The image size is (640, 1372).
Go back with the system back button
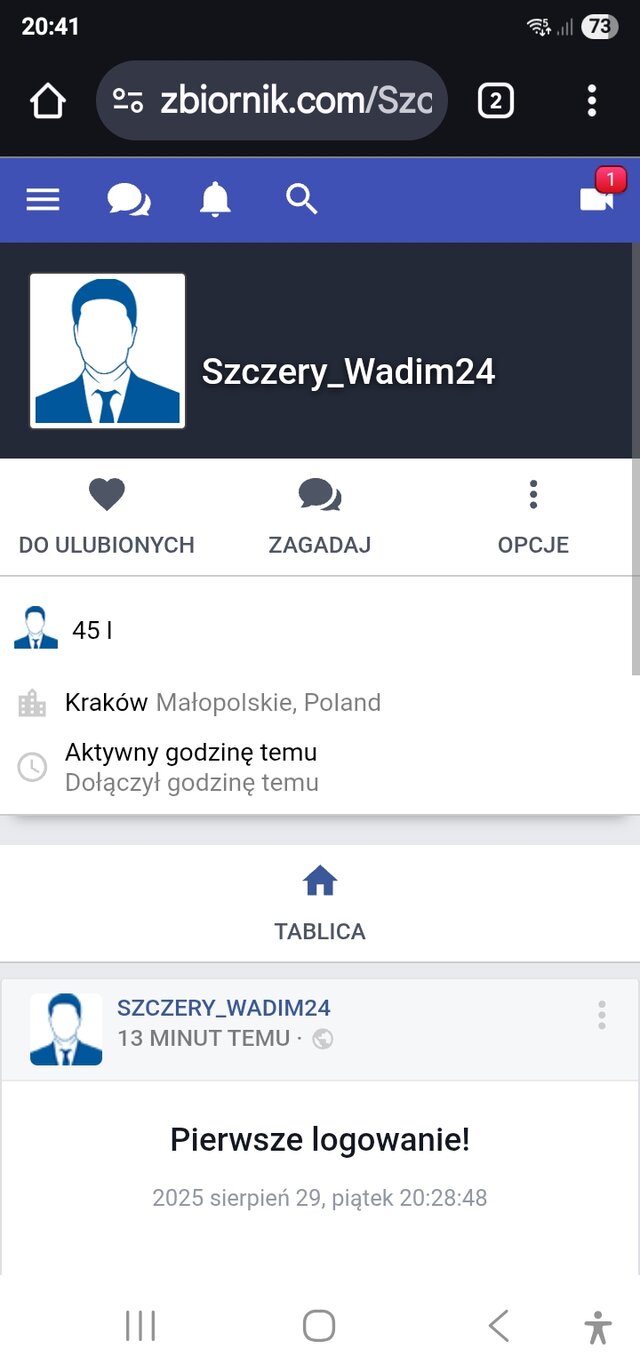click(x=498, y=1326)
